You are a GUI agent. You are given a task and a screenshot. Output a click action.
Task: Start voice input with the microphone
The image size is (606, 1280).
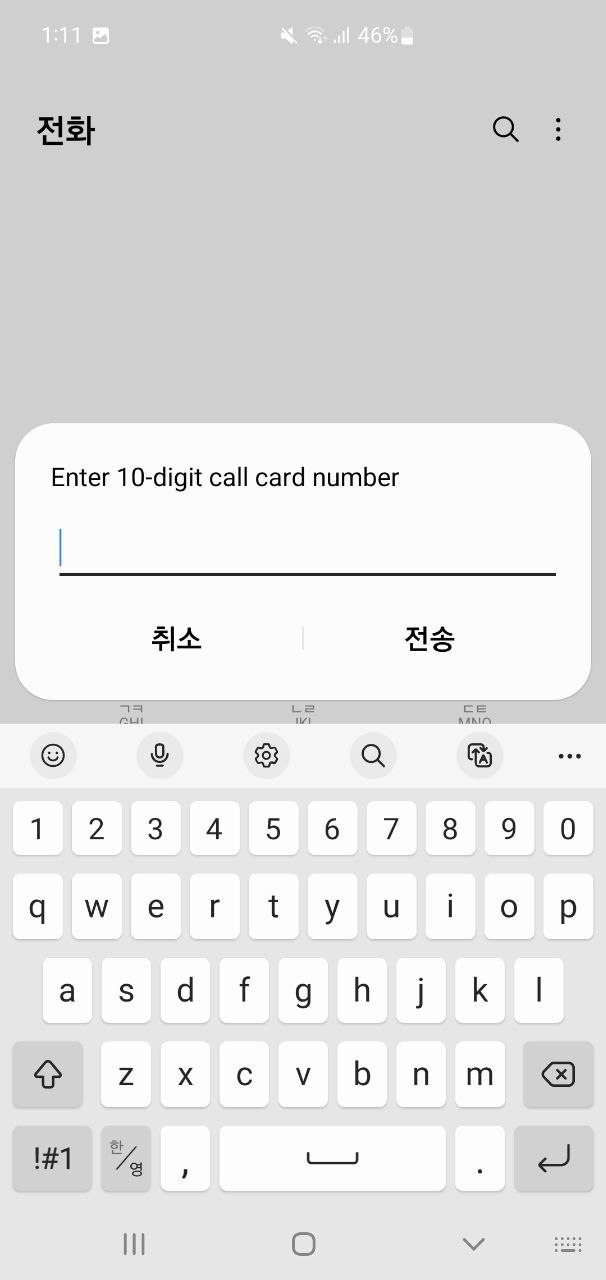coord(159,756)
